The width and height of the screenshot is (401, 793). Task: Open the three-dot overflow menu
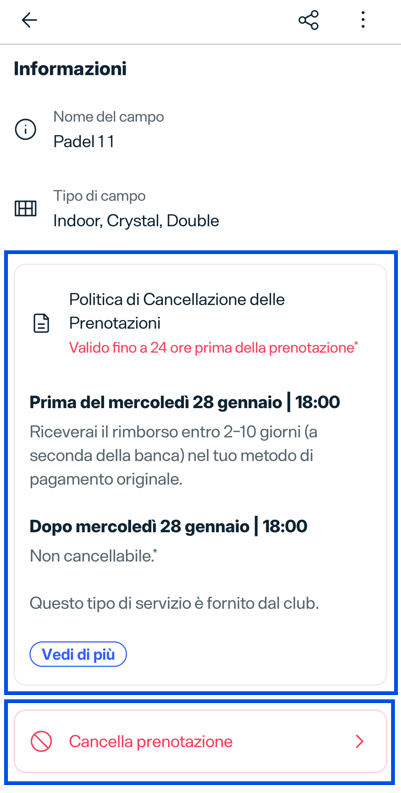coord(363,20)
